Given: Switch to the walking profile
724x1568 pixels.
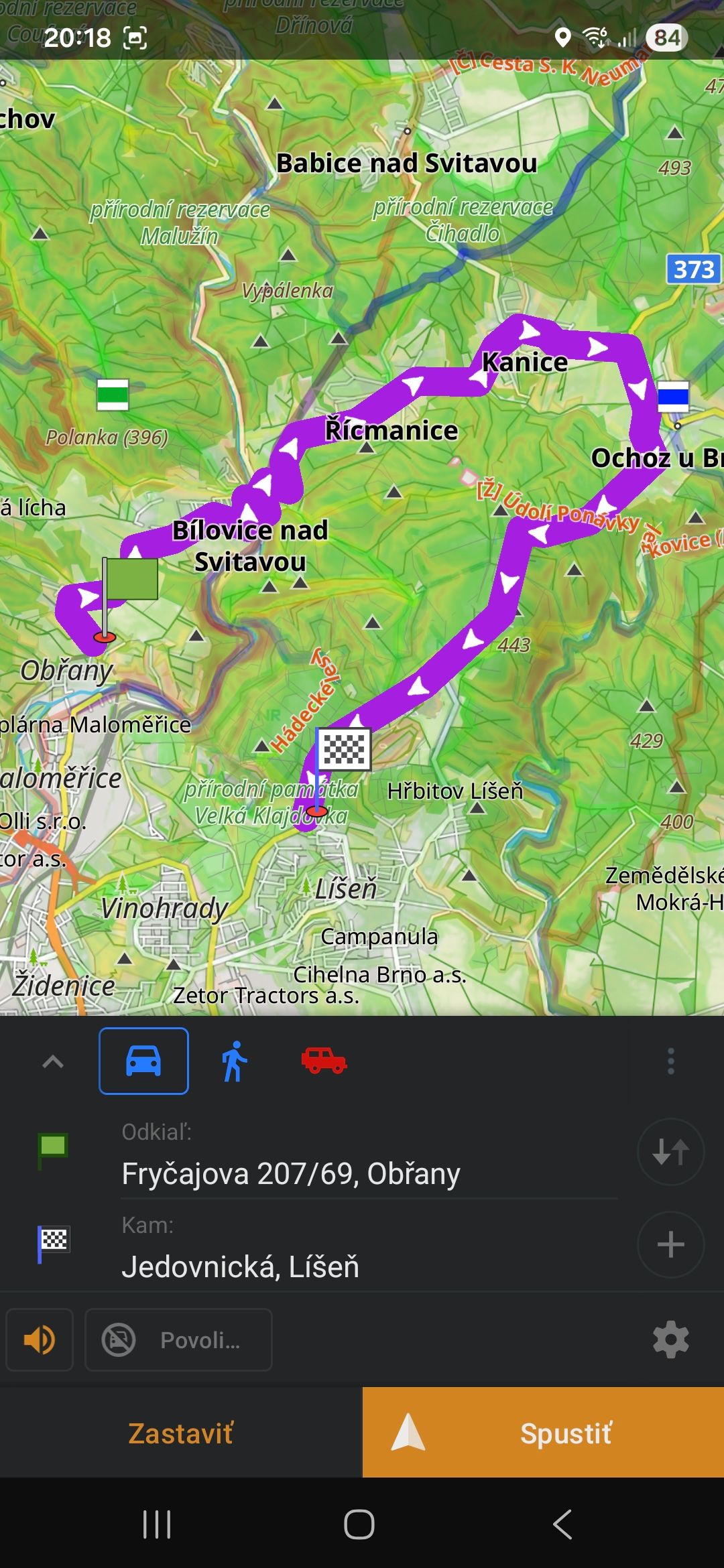Looking at the screenshot, I should [x=234, y=1061].
